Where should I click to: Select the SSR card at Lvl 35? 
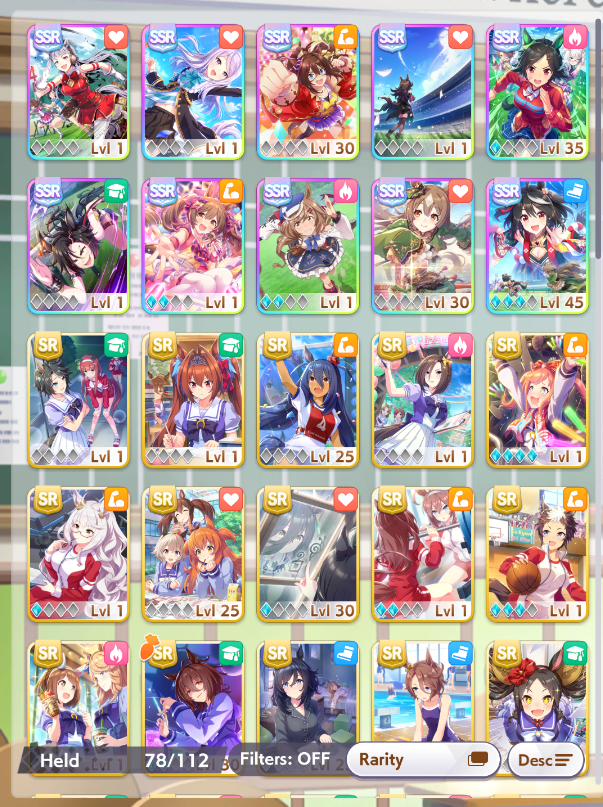point(537,92)
